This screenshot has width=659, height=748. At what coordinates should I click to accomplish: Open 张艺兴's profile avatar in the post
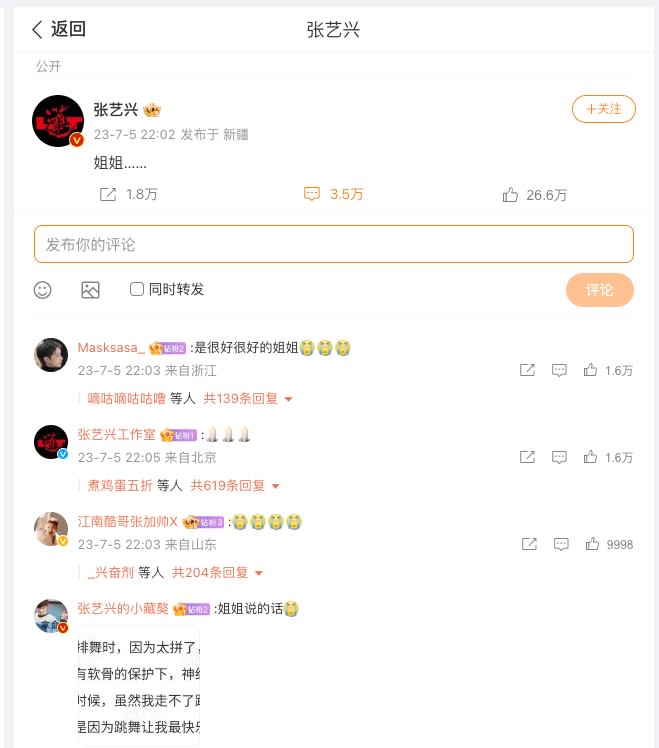click(x=59, y=121)
